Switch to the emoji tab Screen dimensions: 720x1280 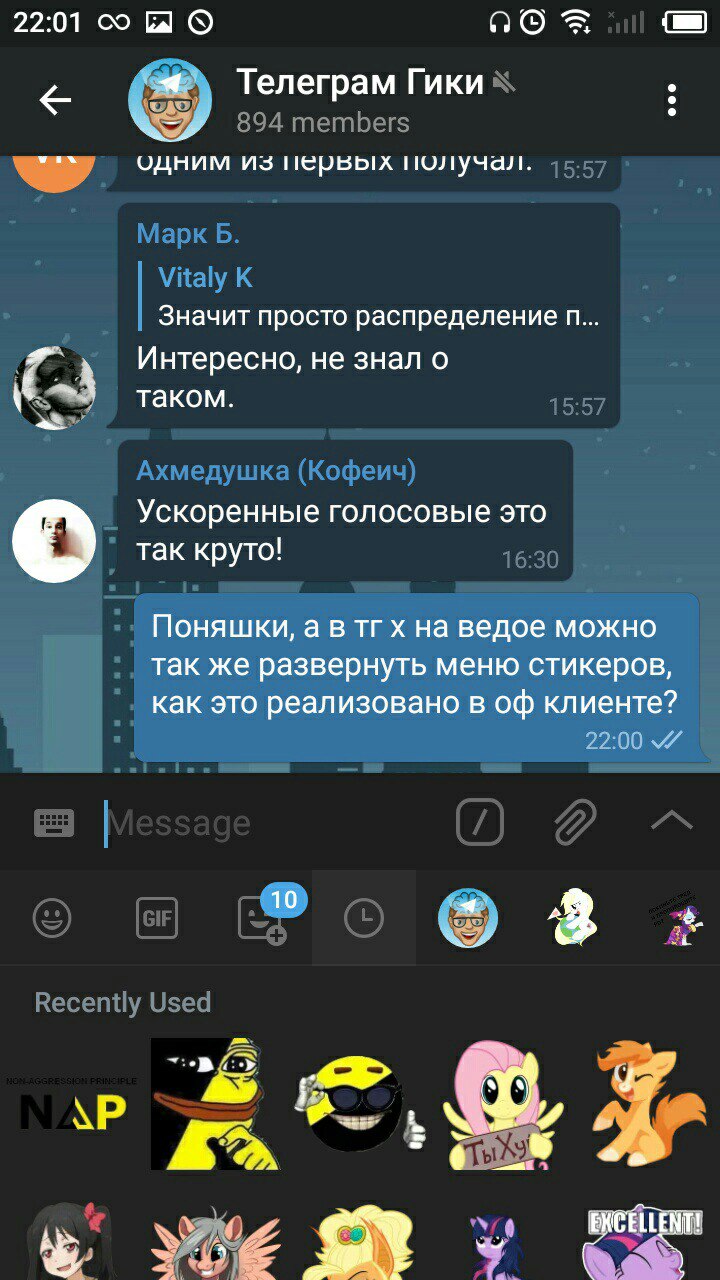[52, 918]
